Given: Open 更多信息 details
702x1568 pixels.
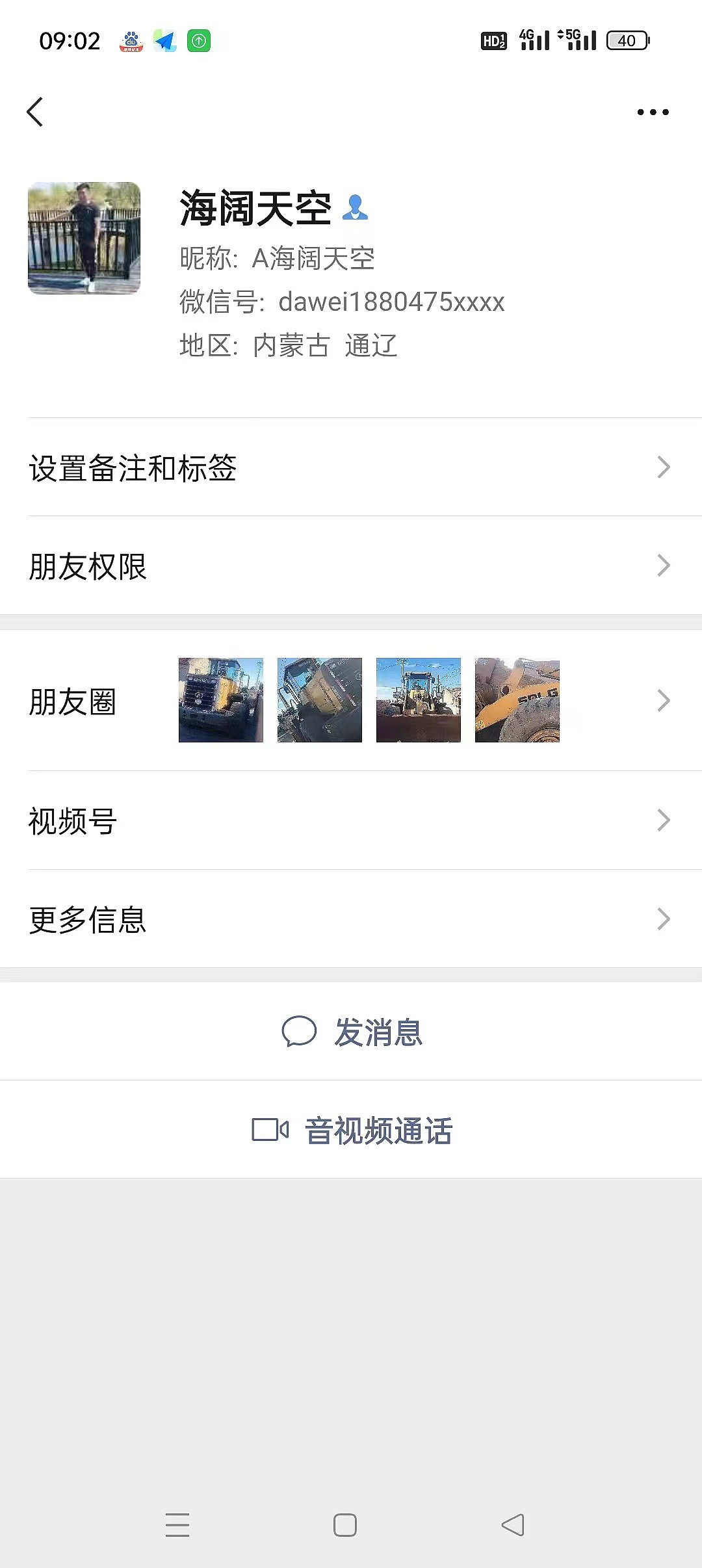Looking at the screenshot, I should (x=351, y=919).
